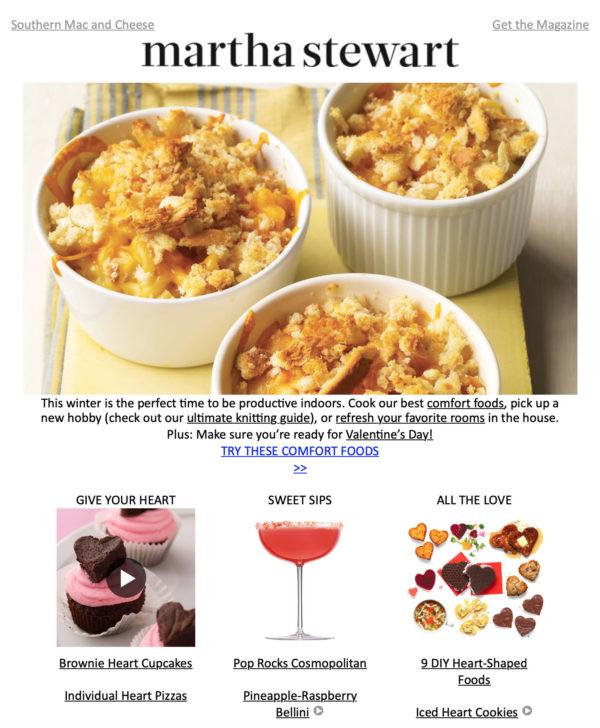Open the ultimate knitting guide link
Screen dimensions: 600x728
(247, 418)
